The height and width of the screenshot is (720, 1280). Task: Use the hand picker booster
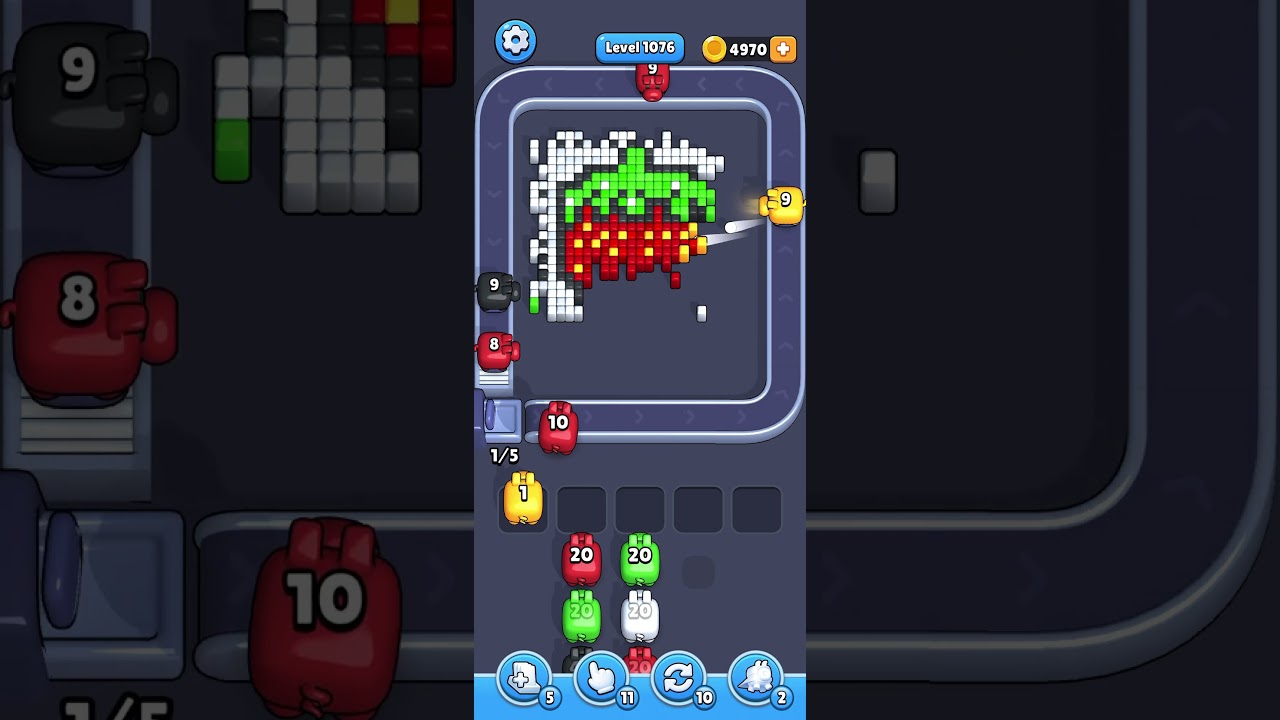pos(601,679)
